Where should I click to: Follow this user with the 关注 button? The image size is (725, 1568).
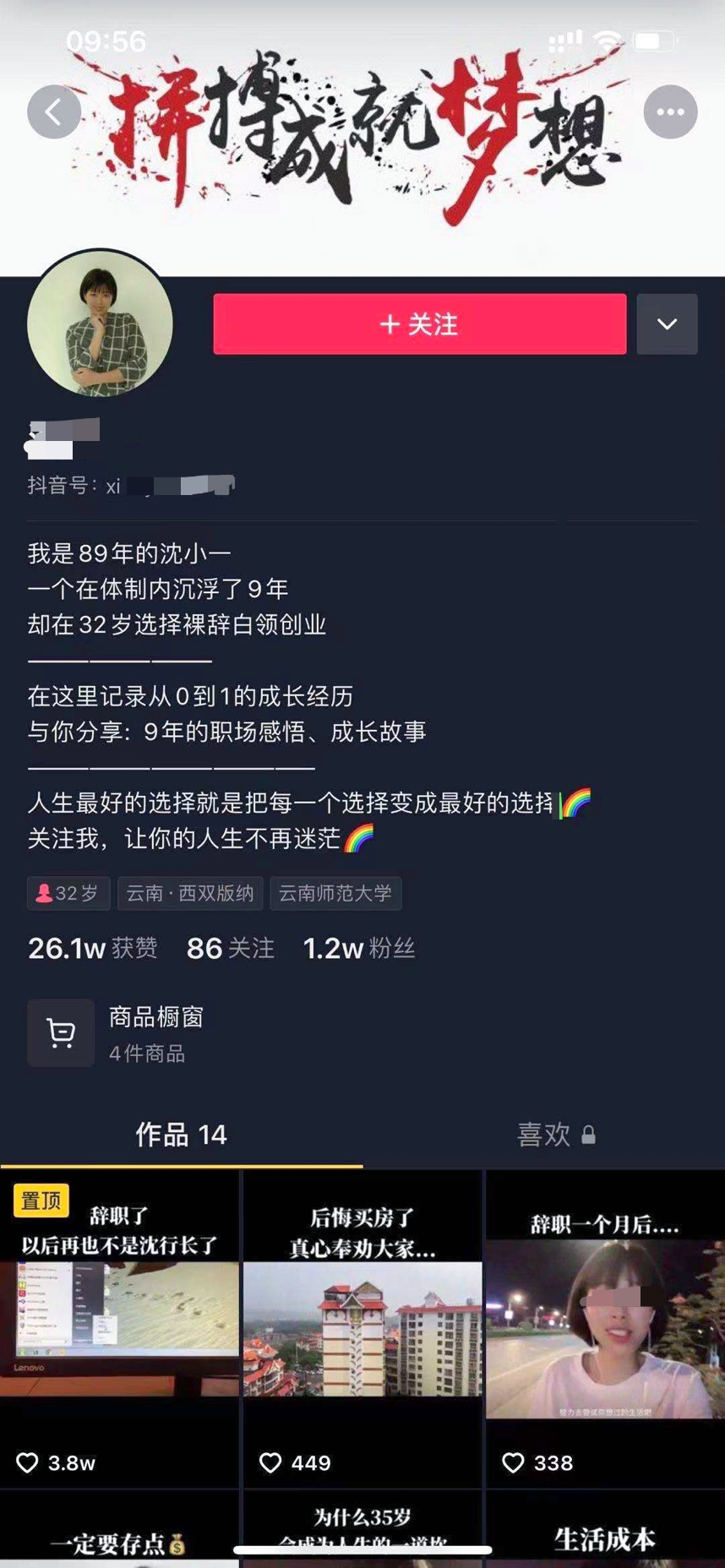[x=419, y=324]
